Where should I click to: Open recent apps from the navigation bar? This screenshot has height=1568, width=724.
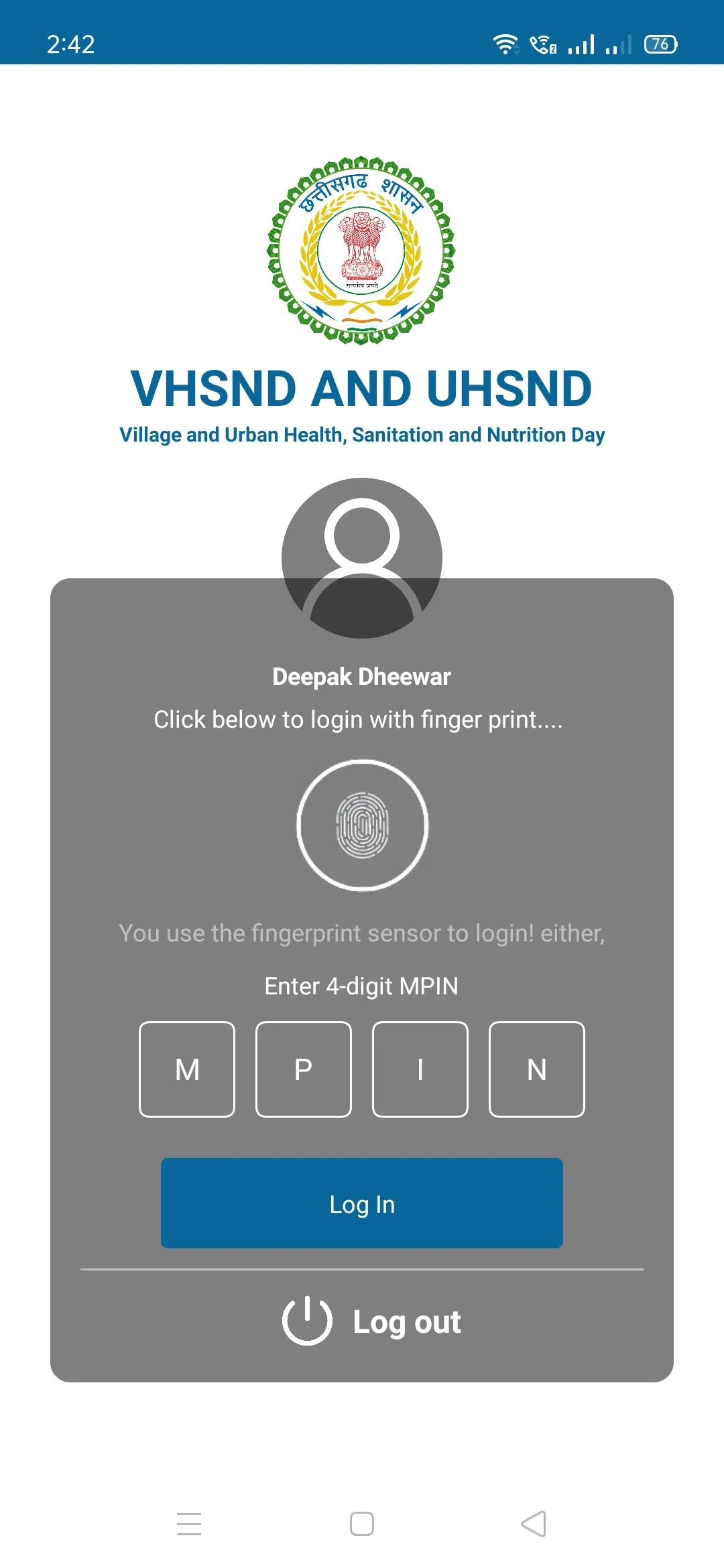[189, 1524]
